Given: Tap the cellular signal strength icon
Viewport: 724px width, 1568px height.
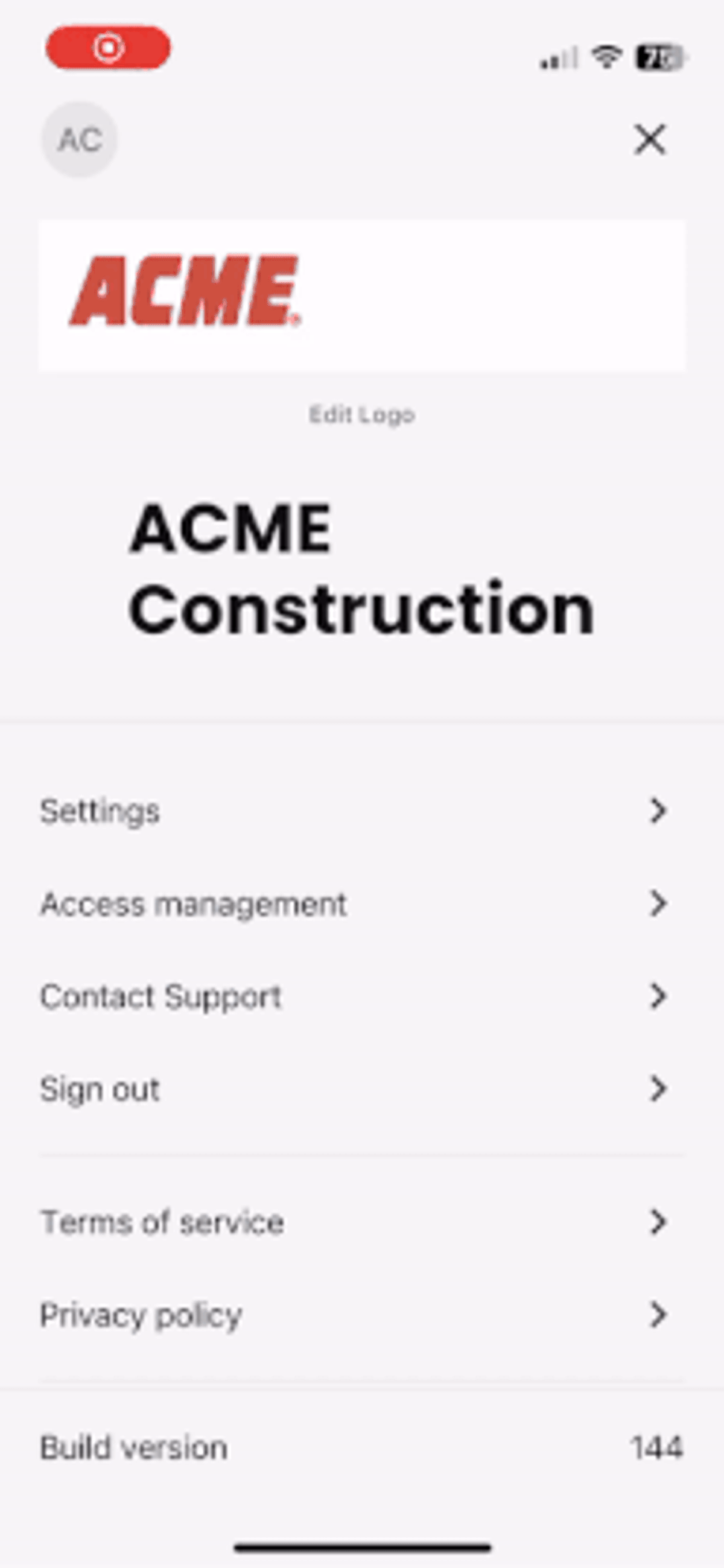Looking at the screenshot, I should point(557,58).
